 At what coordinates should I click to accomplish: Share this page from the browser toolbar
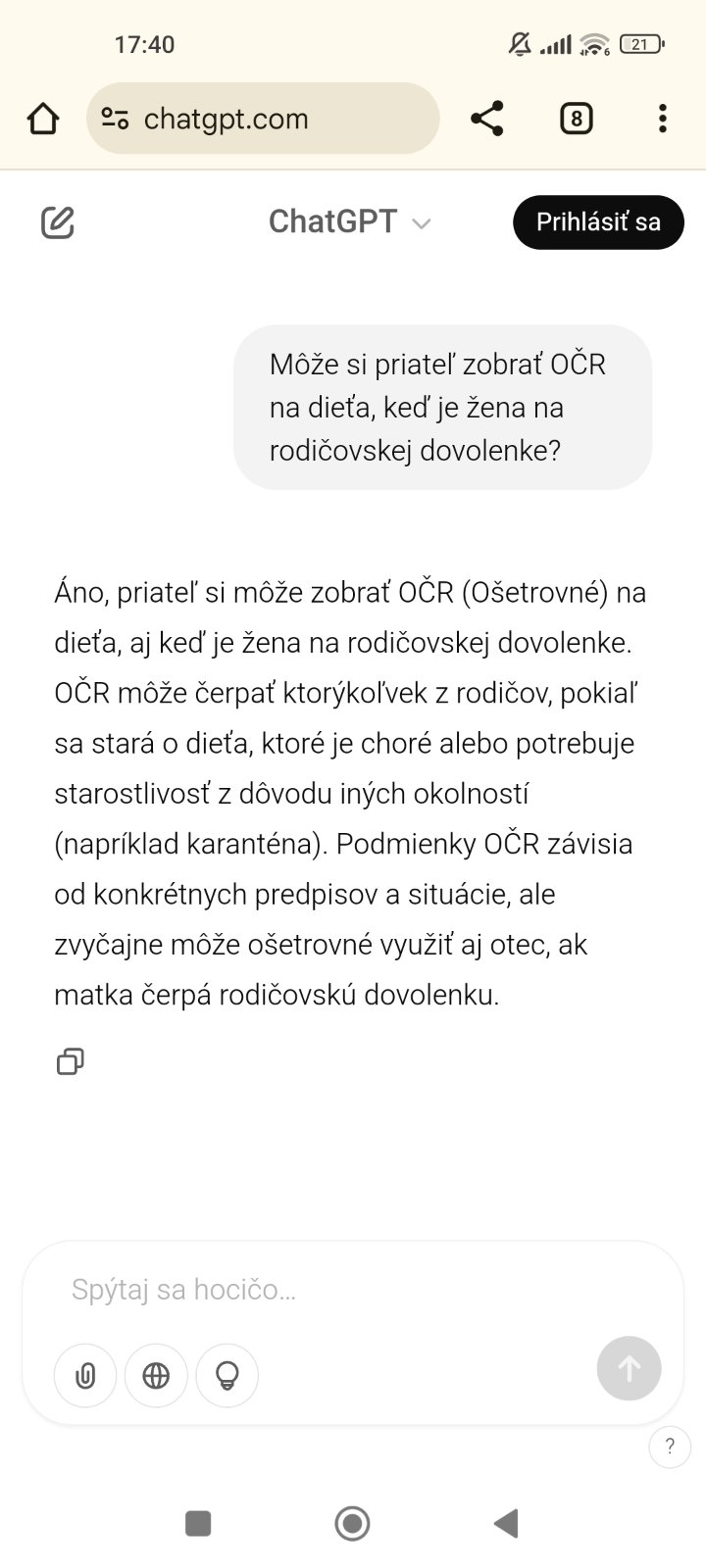pyautogui.click(x=487, y=119)
